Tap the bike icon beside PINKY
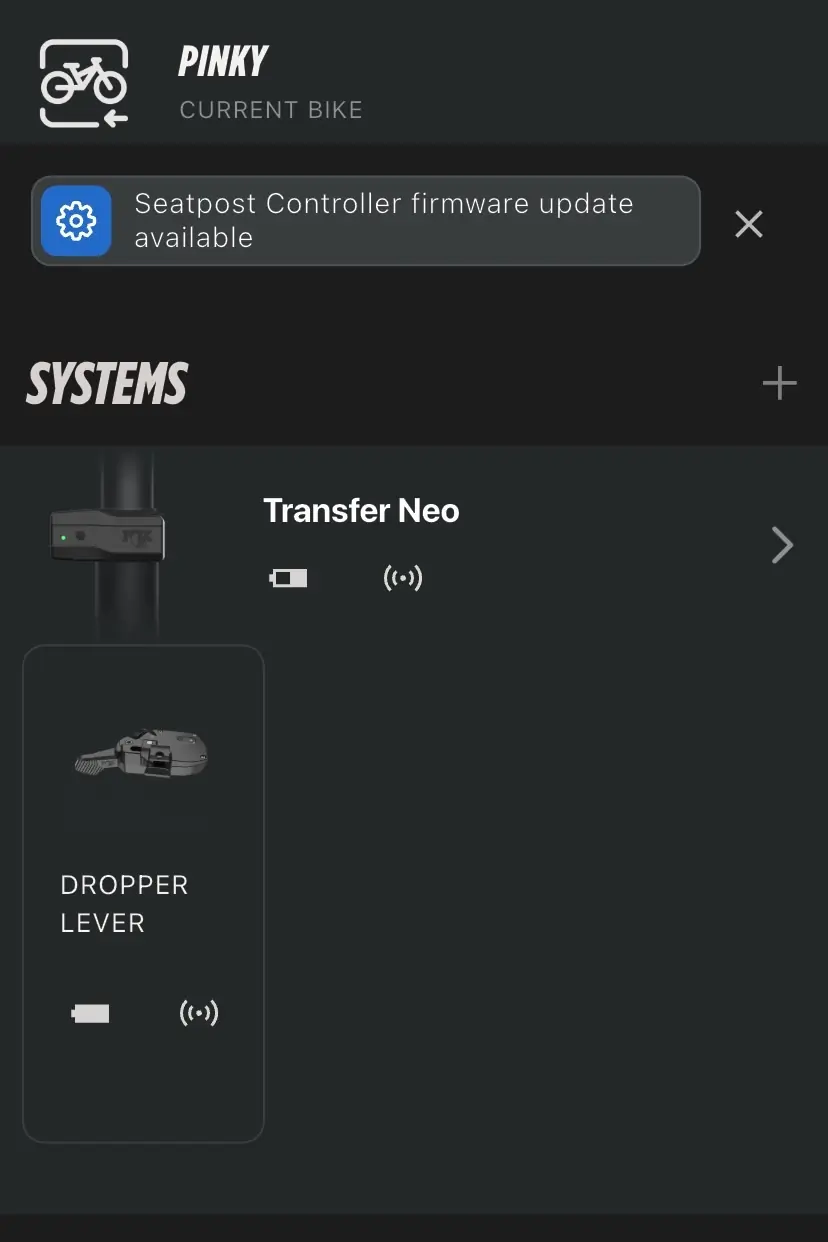 (84, 81)
